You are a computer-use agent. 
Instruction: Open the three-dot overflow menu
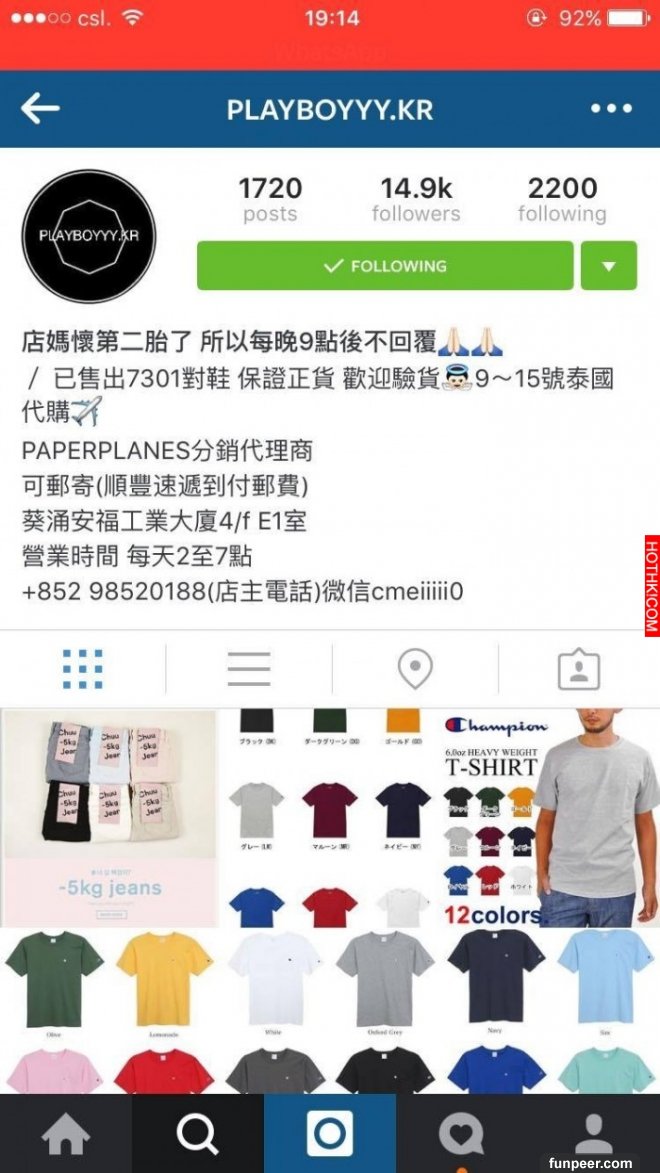[x=611, y=109]
